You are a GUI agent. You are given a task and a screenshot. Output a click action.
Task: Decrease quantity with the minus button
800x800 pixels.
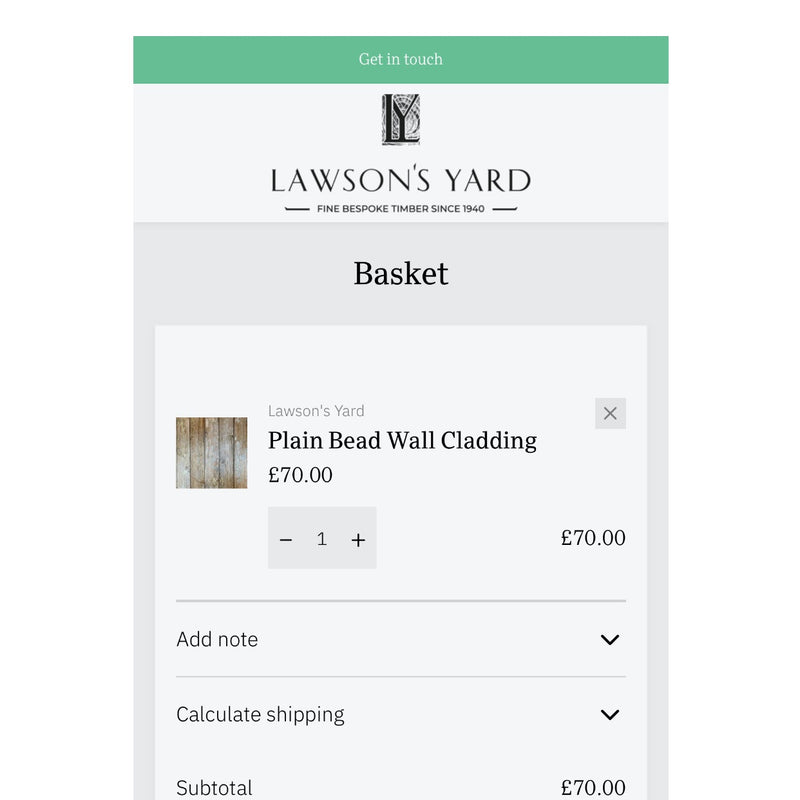(286, 539)
